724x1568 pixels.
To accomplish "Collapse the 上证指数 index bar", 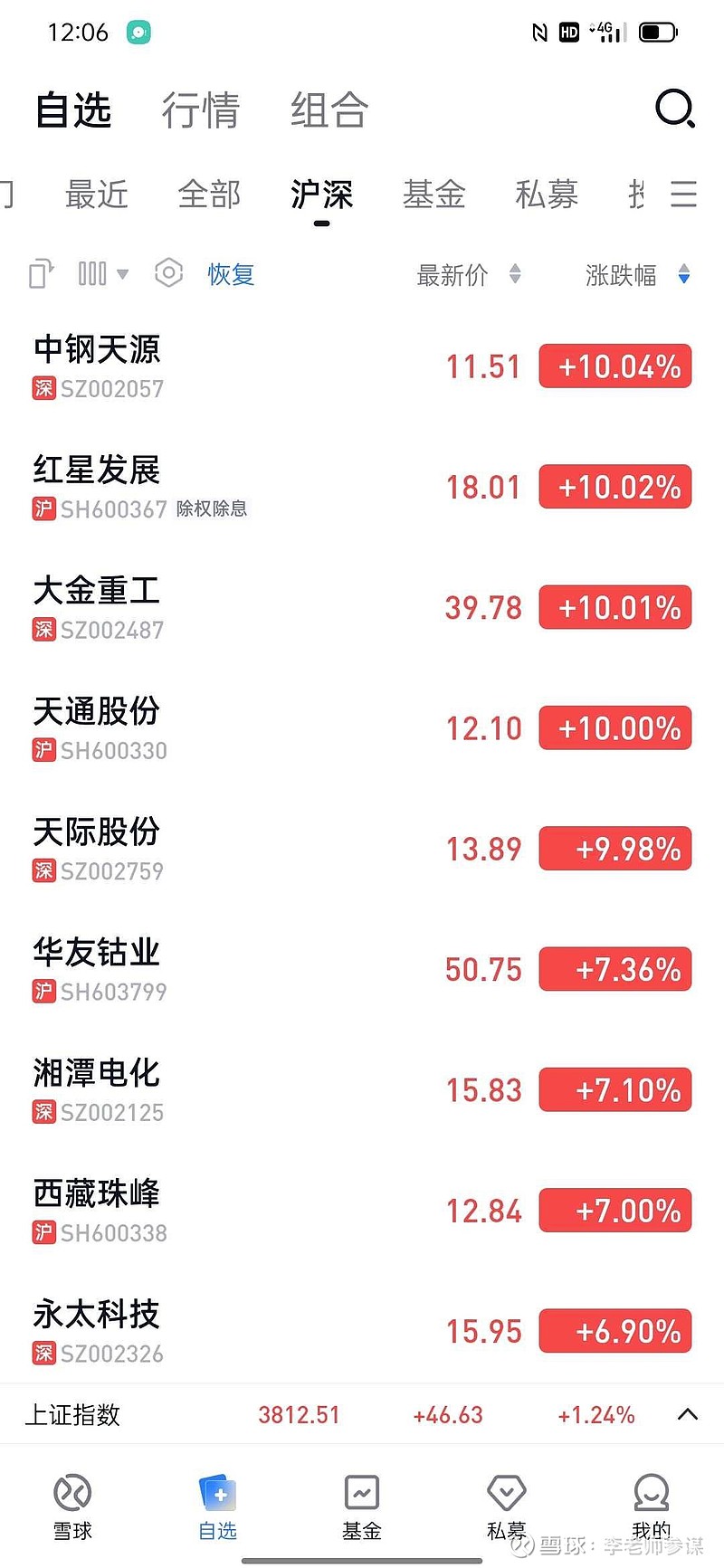I will 686,1414.
